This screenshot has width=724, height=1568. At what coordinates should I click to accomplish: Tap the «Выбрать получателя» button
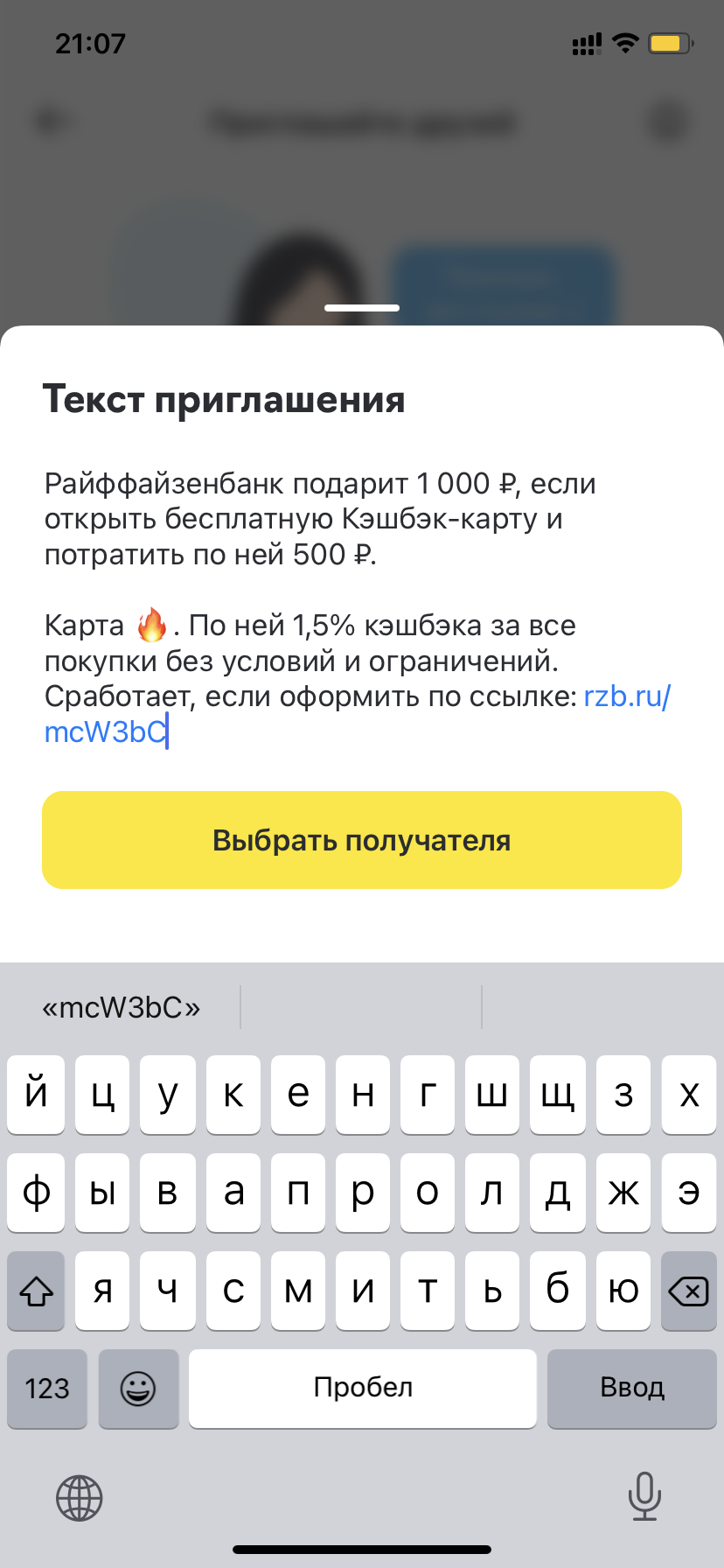click(361, 840)
